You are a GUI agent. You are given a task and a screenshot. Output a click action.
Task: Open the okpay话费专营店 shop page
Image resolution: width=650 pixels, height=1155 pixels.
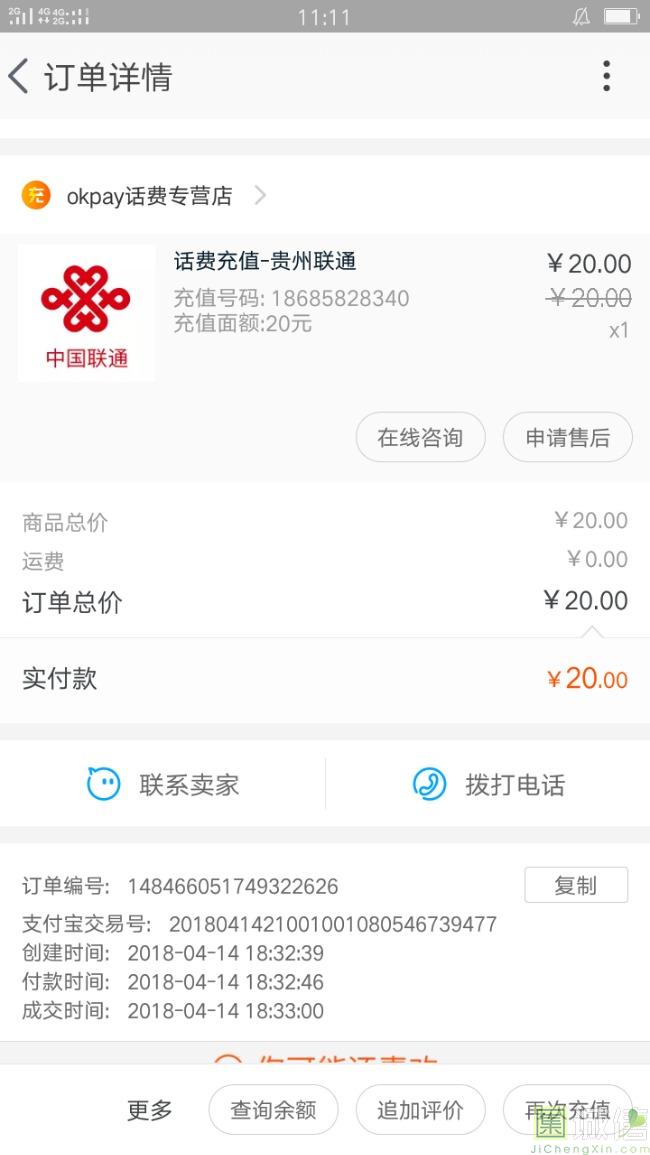click(148, 196)
